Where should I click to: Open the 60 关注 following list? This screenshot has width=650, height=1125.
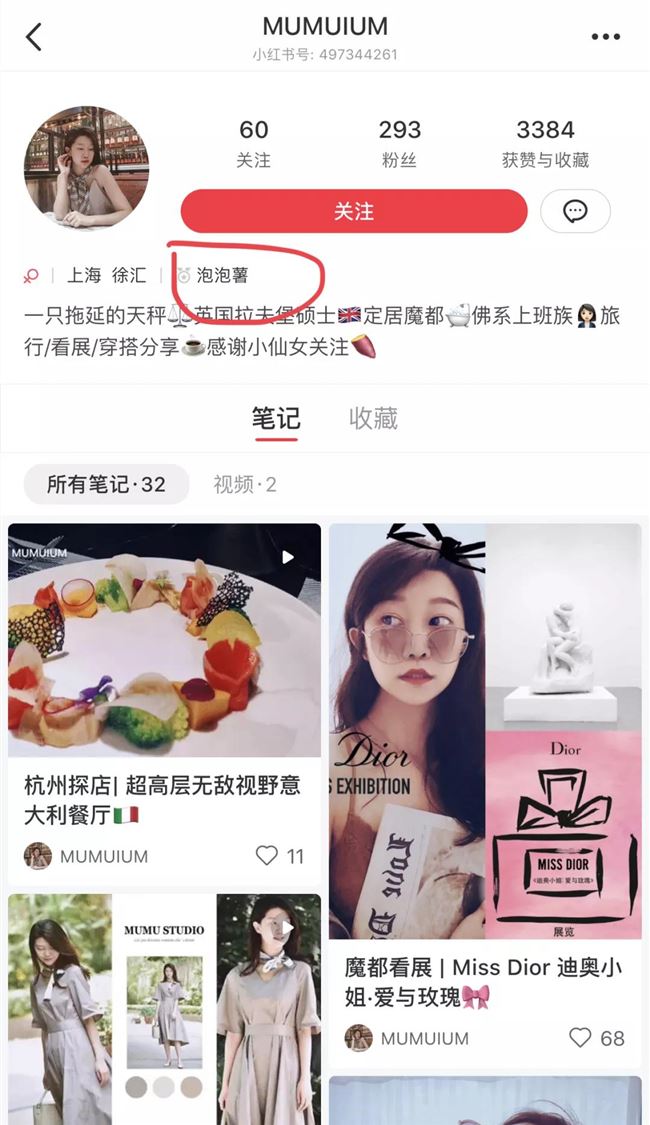coord(254,143)
